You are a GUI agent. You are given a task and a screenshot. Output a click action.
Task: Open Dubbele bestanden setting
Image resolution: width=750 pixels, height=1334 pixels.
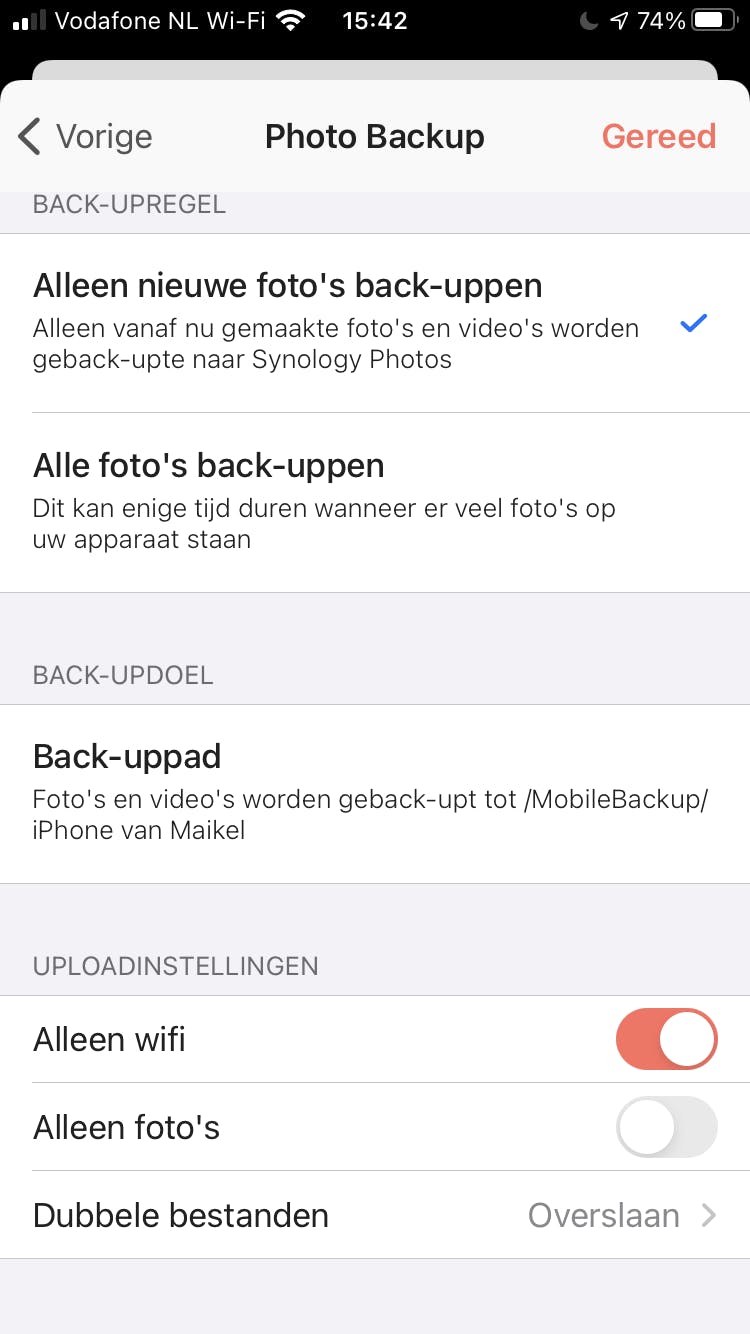click(375, 1215)
